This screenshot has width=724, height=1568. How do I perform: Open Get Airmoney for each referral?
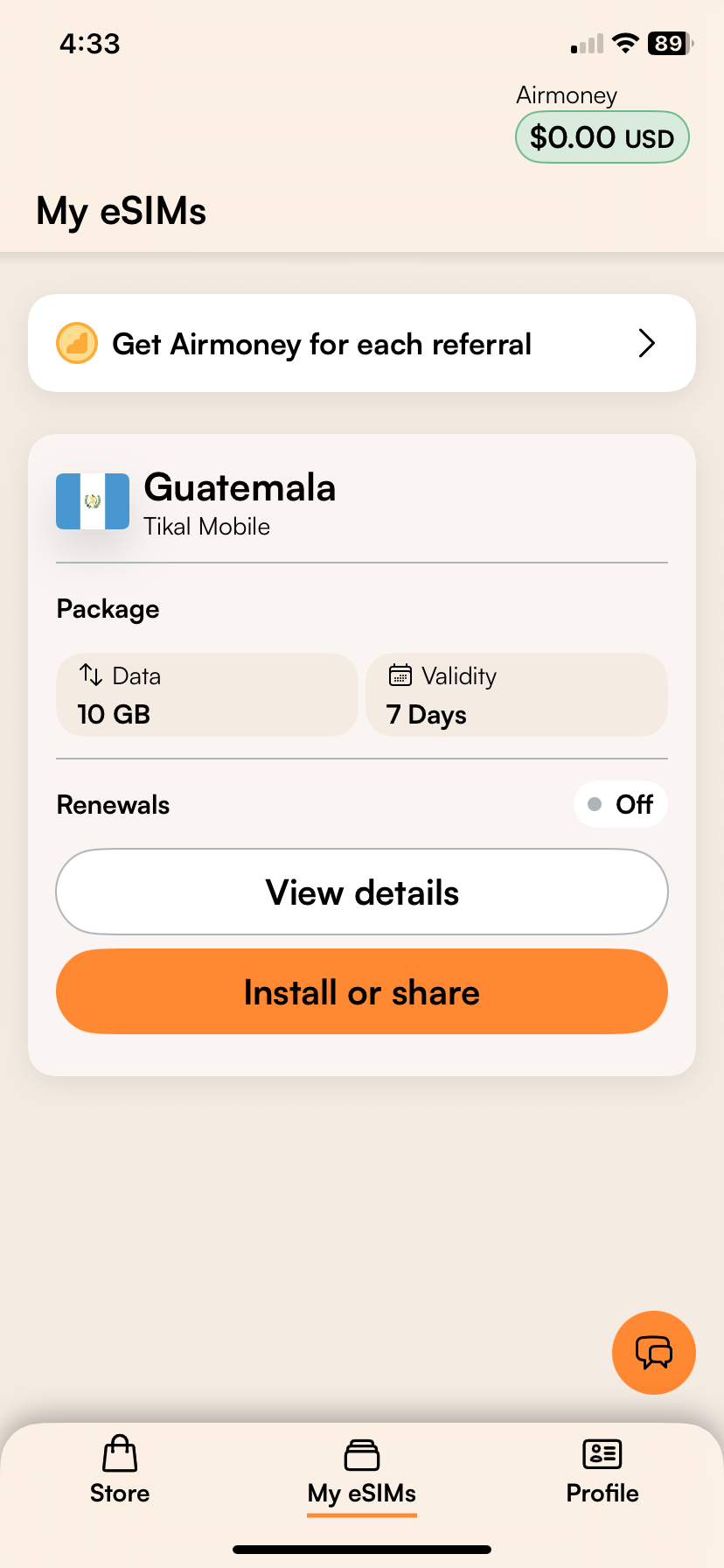(x=323, y=343)
